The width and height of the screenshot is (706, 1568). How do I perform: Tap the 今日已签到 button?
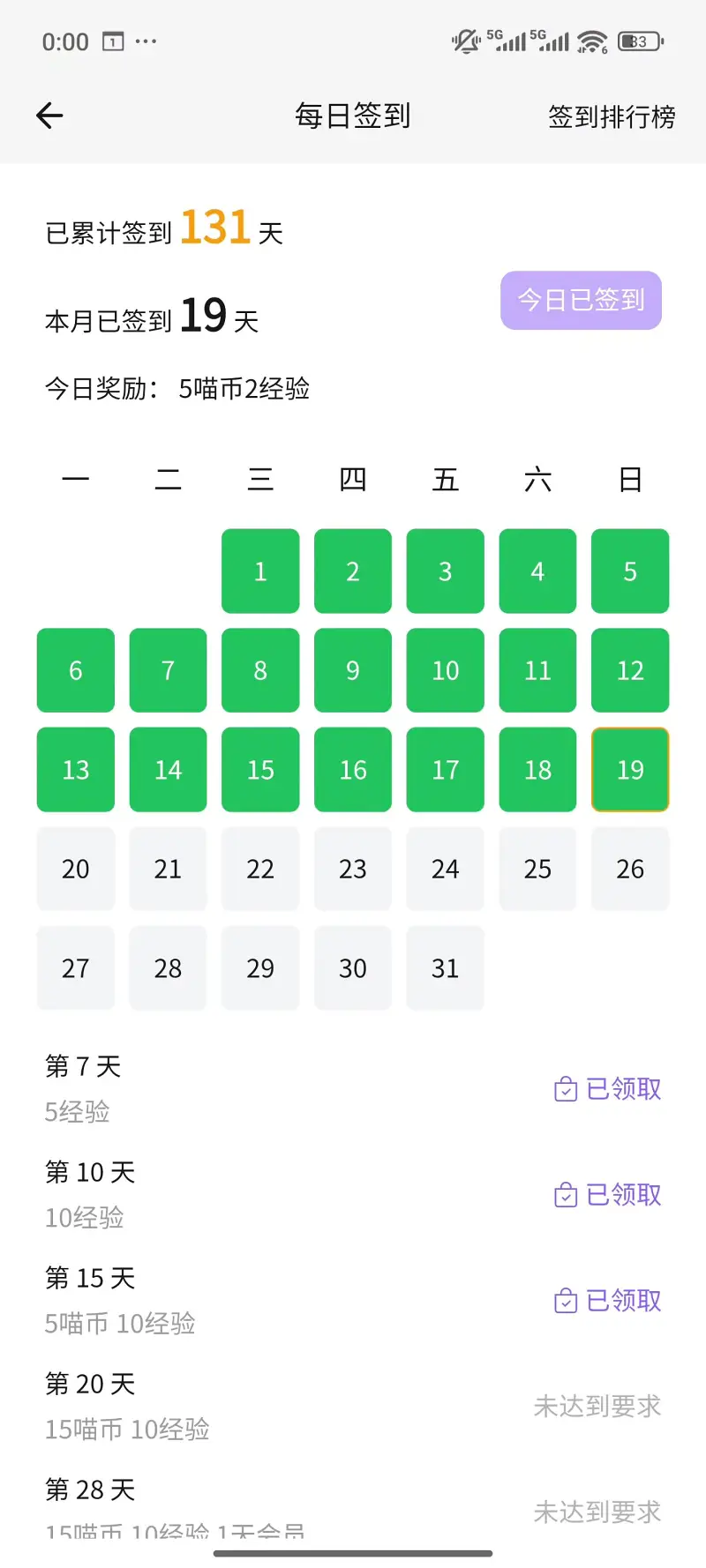tap(581, 301)
